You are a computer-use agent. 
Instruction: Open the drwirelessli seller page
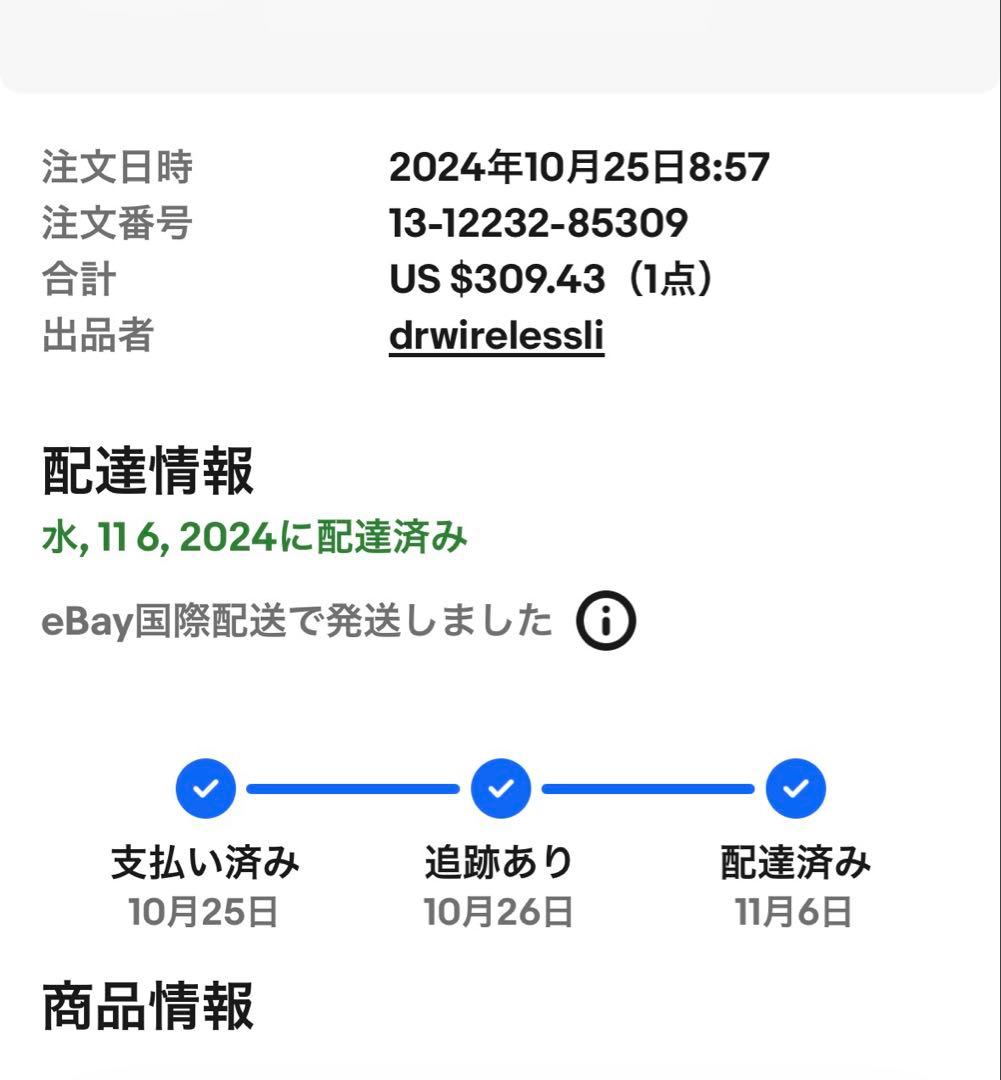coord(496,336)
